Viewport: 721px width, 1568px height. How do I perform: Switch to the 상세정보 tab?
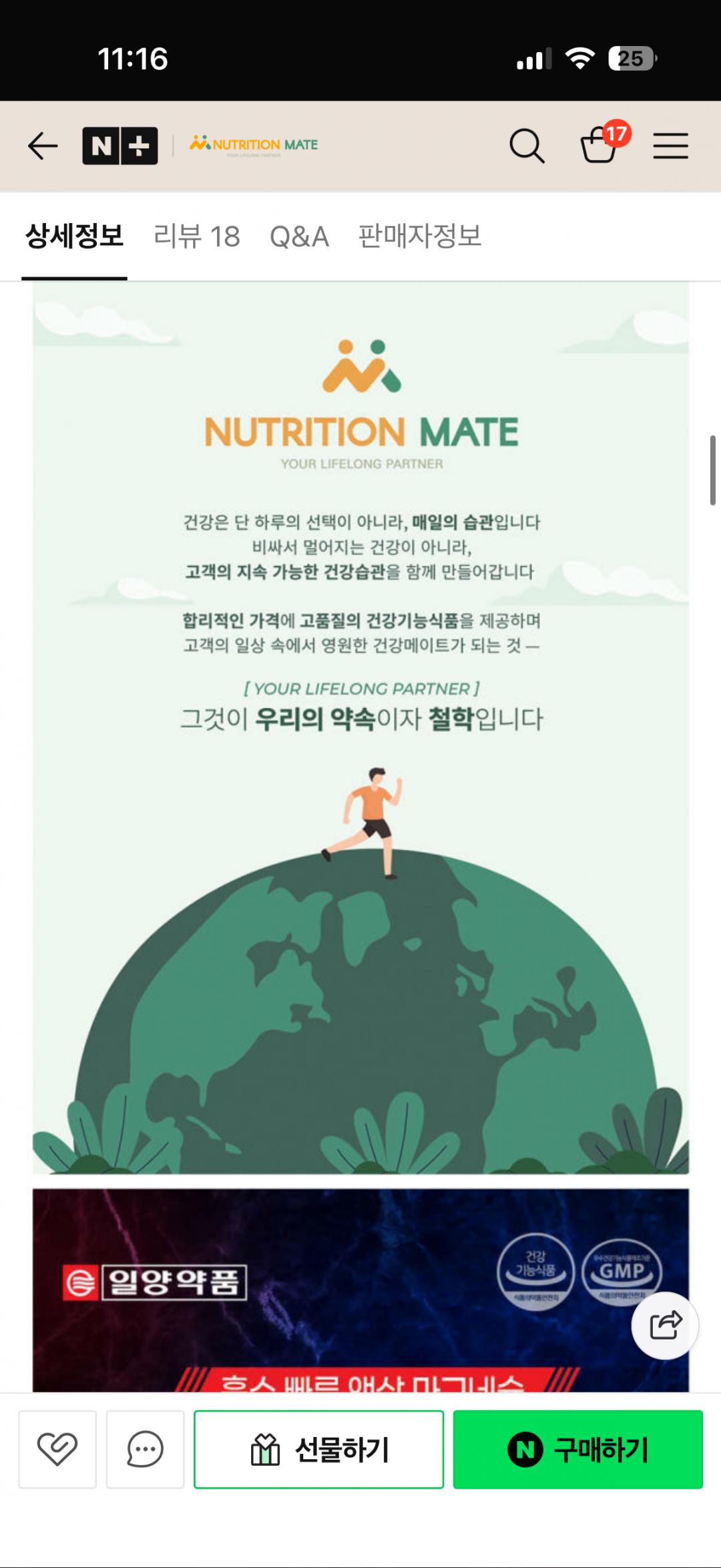(74, 236)
